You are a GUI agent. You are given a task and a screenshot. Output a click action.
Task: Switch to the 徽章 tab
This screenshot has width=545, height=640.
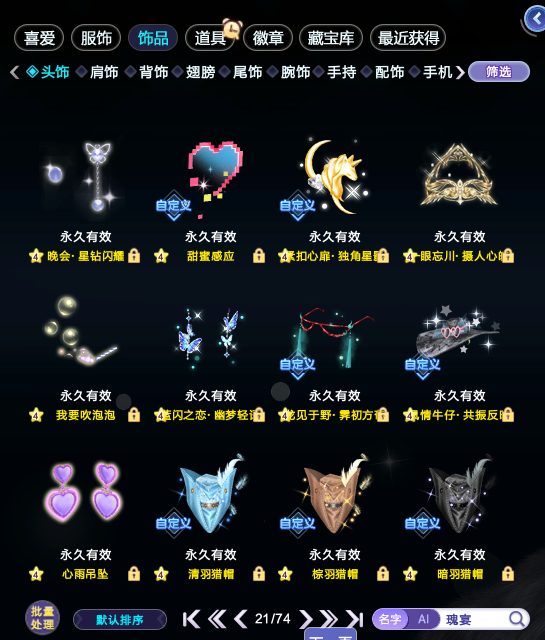tap(268, 38)
